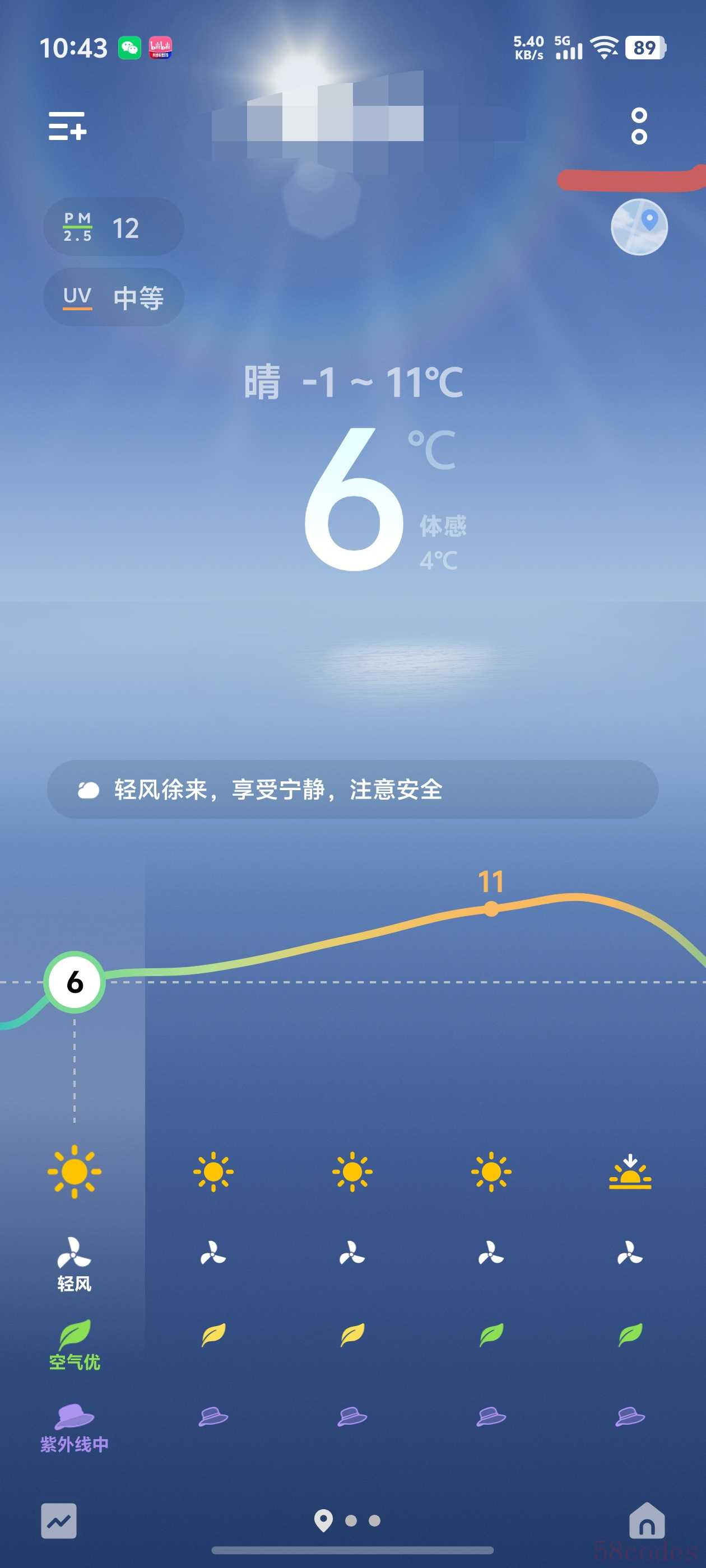Open the trend chart icon
The image size is (706, 1568).
(x=59, y=1520)
